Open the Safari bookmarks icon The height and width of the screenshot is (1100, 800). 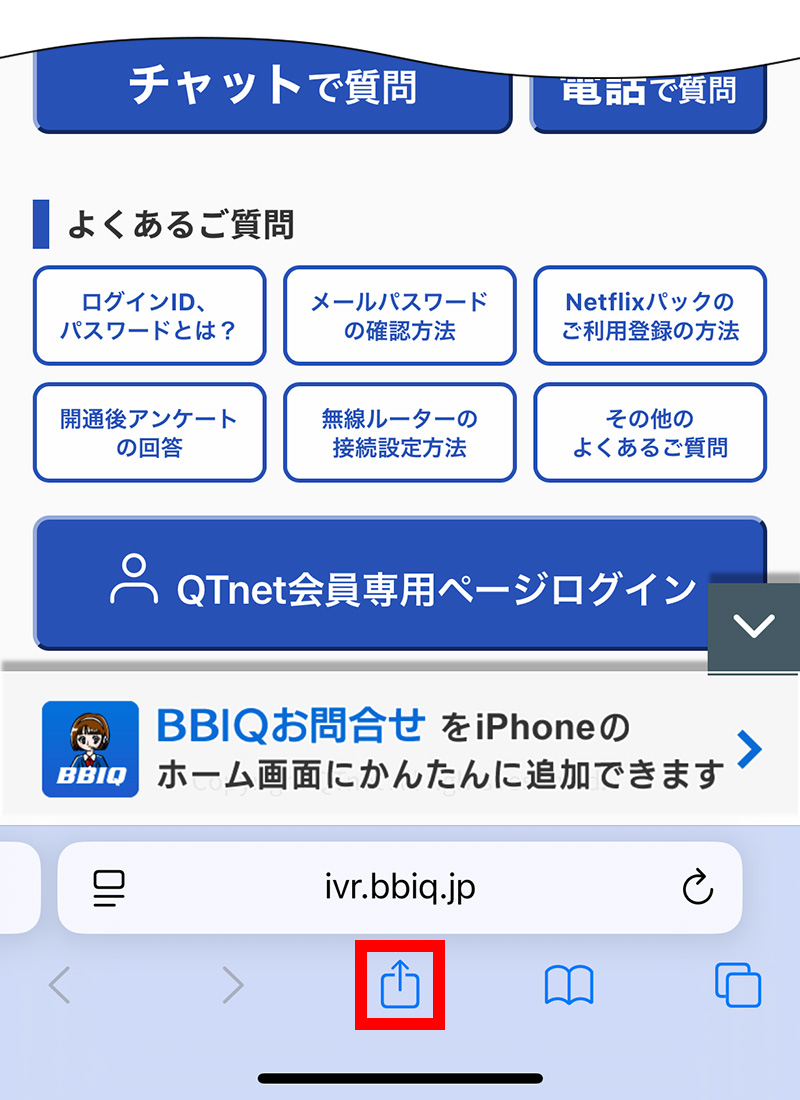coord(571,986)
